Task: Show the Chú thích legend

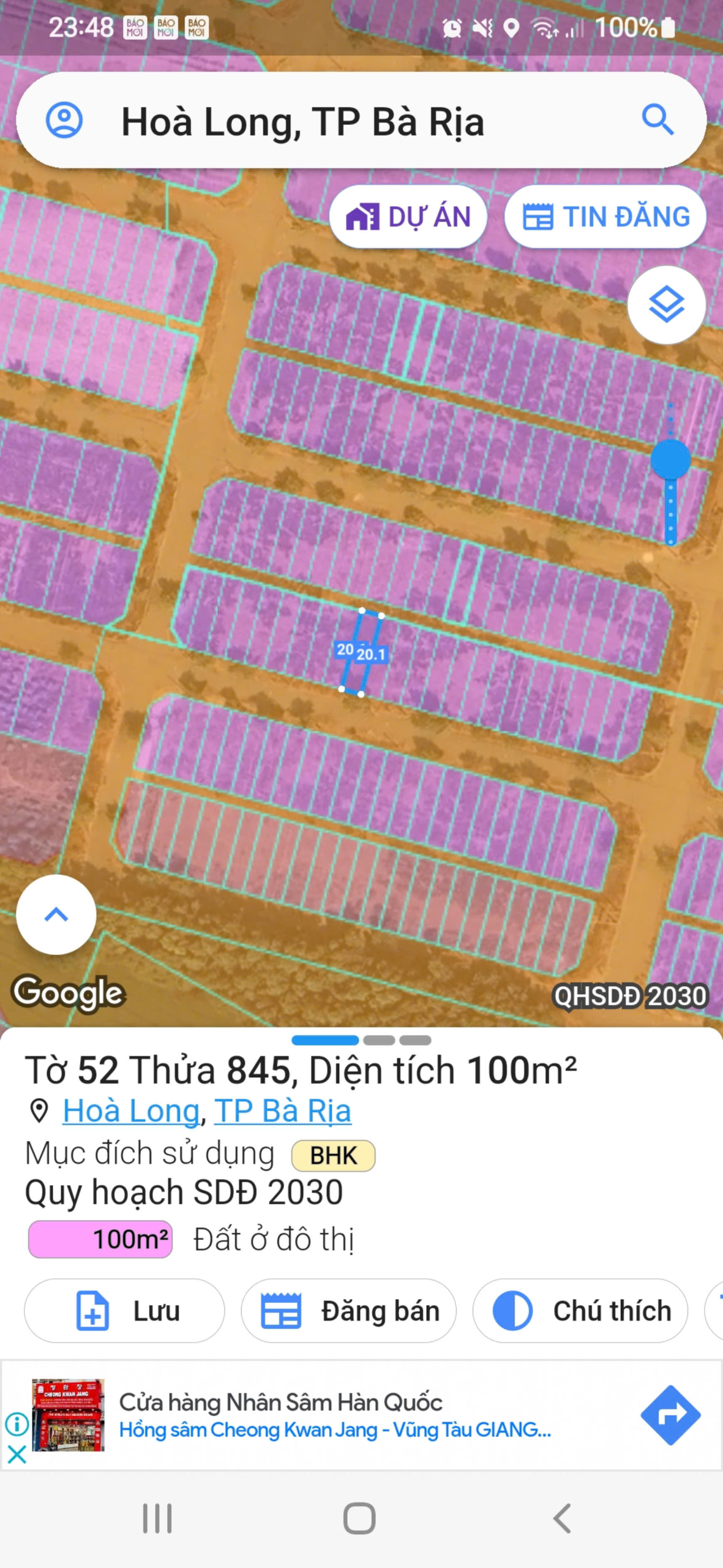Action: (x=580, y=1311)
